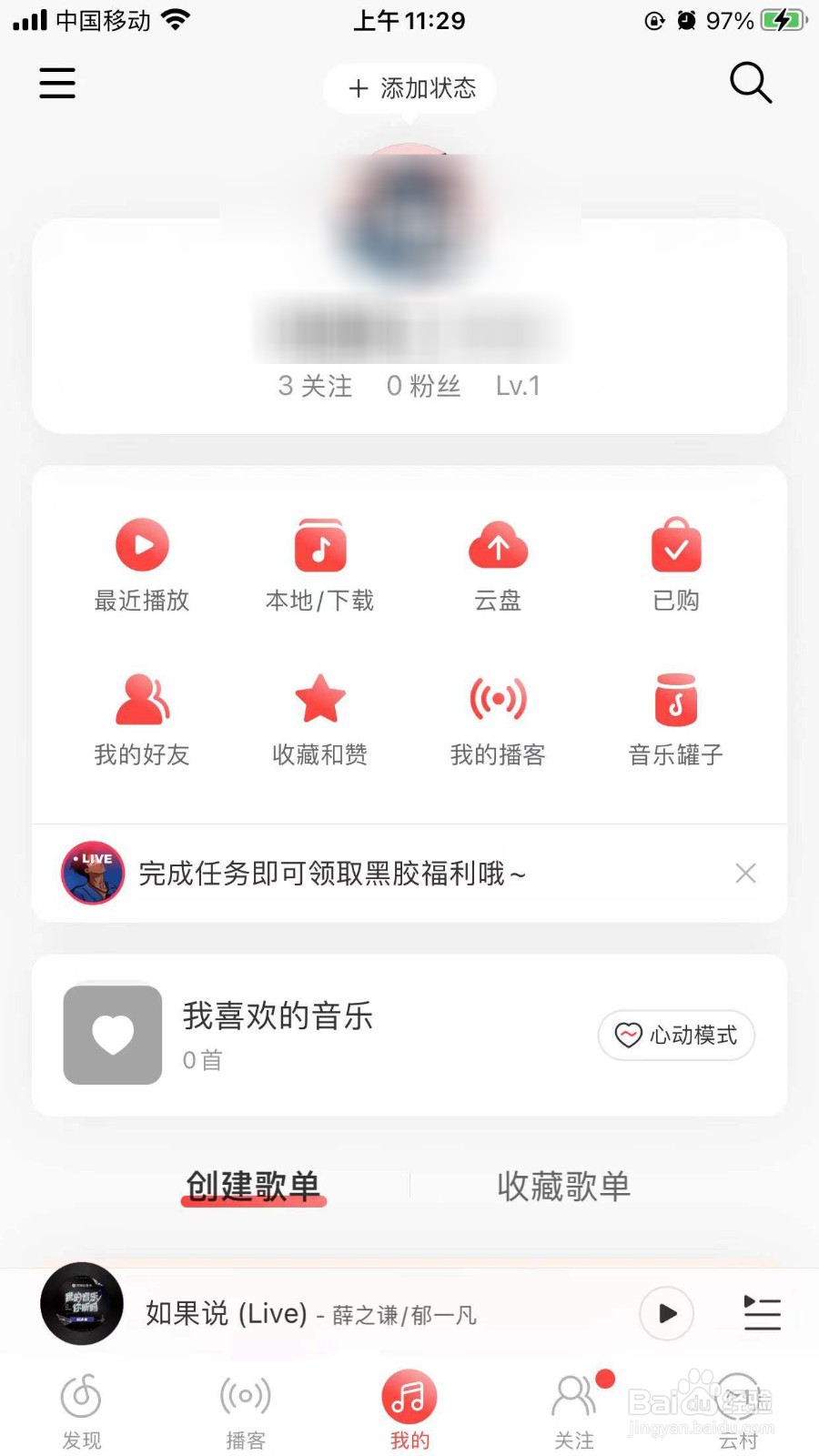
Task: Go to the 发现 tab
Action: [81, 1409]
